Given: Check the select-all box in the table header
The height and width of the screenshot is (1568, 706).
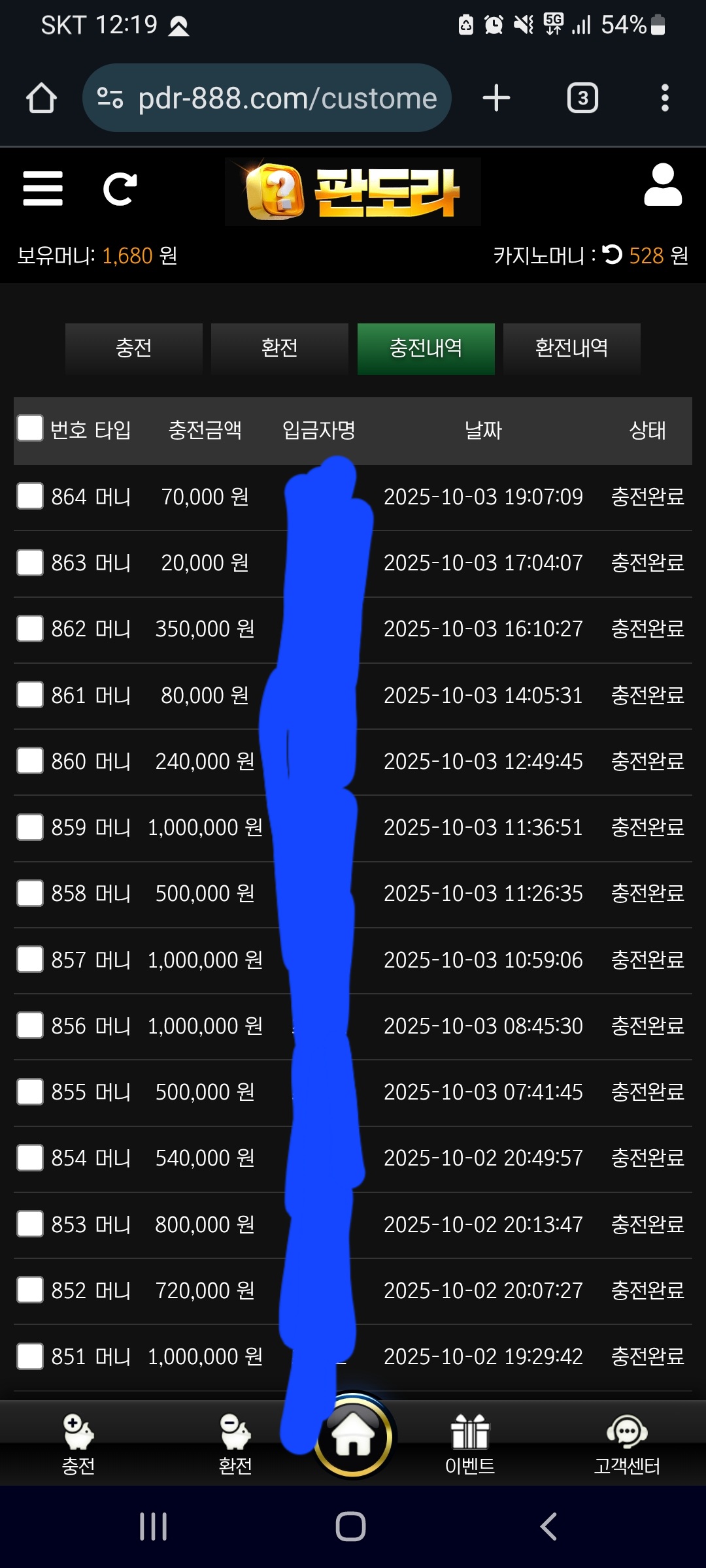Looking at the screenshot, I should point(30,429).
